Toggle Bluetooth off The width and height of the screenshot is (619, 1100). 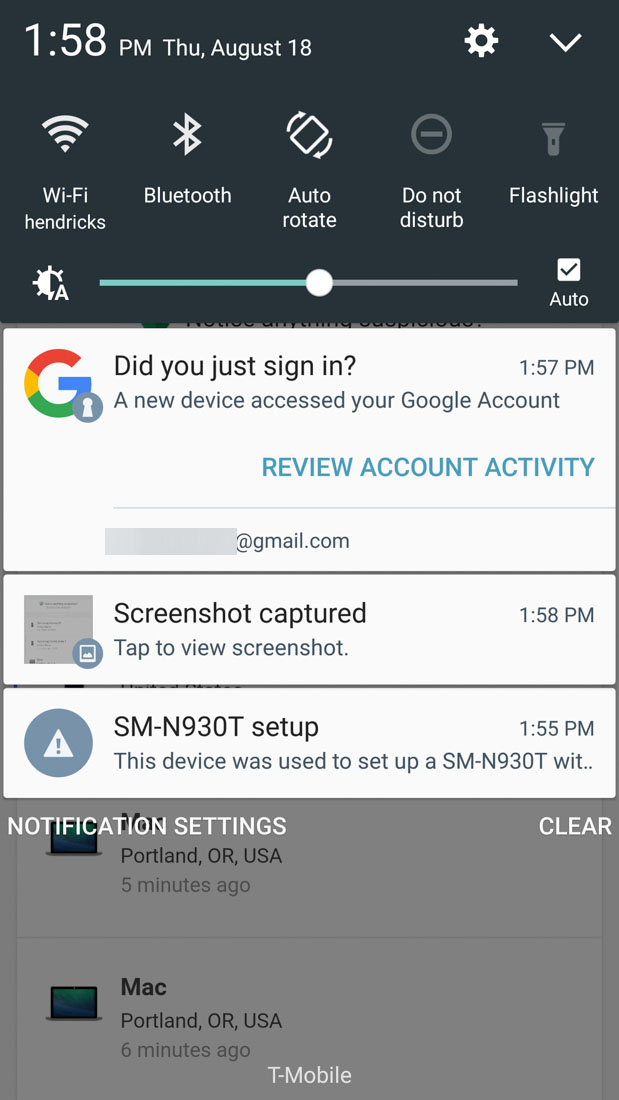[187, 135]
